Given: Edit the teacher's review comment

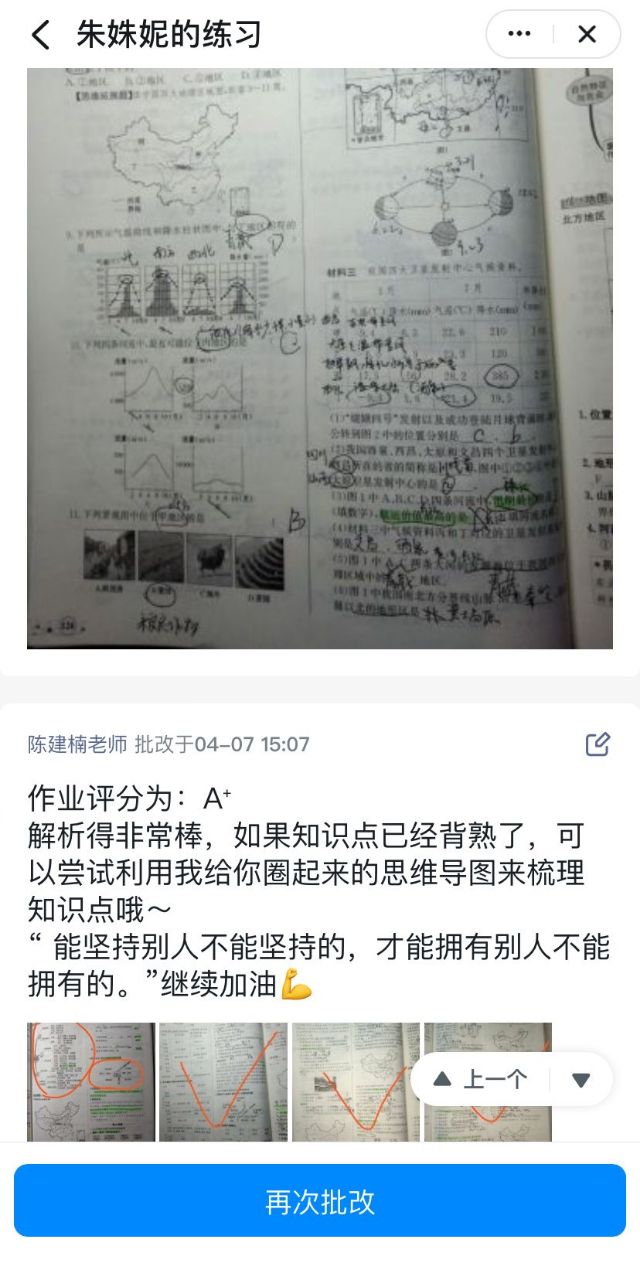Looking at the screenshot, I should (597, 744).
